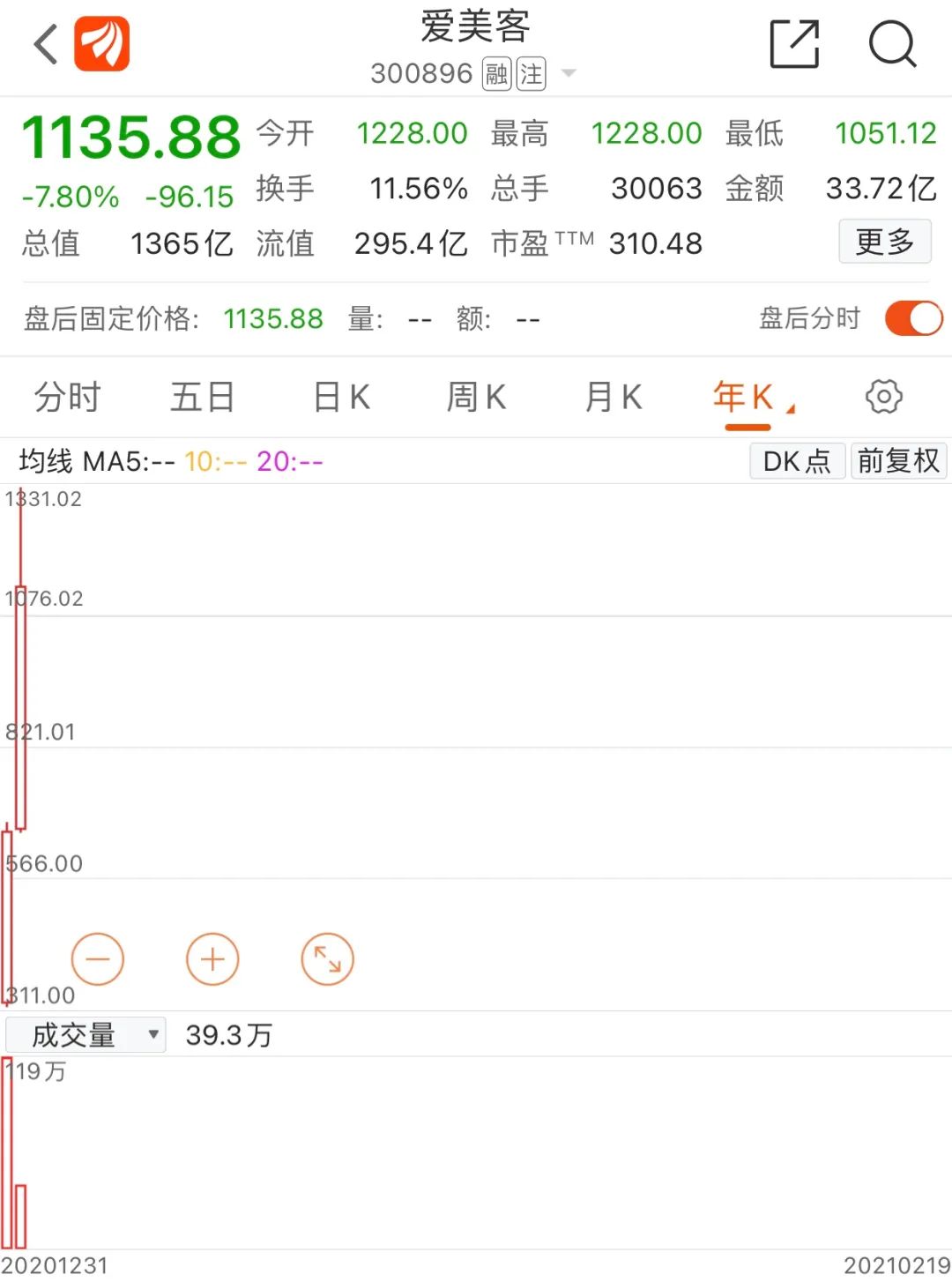952x1282 pixels.
Task: Switch to the 五日 chart tab
Action: click(x=202, y=397)
